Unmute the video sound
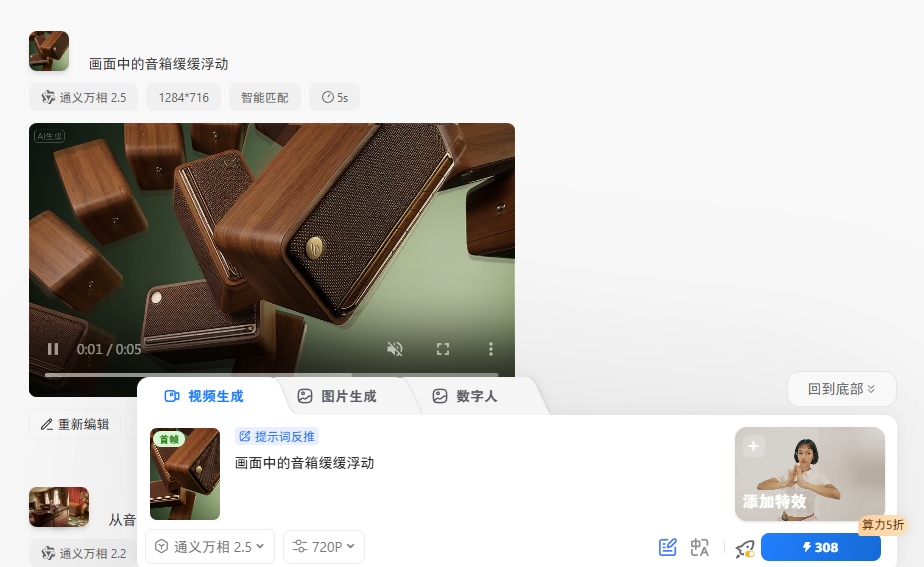This screenshot has width=924, height=567. point(395,349)
